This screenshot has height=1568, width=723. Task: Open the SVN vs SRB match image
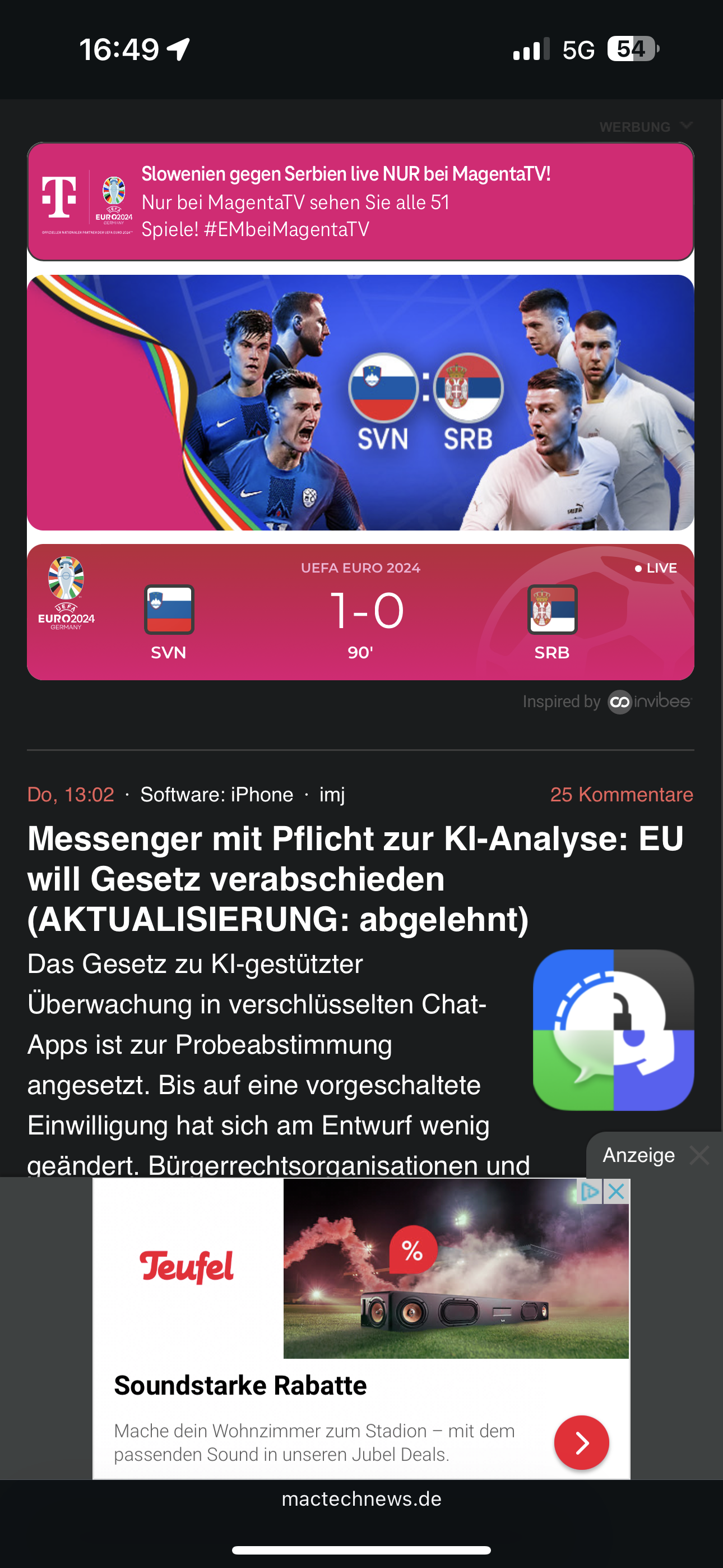point(360,402)
